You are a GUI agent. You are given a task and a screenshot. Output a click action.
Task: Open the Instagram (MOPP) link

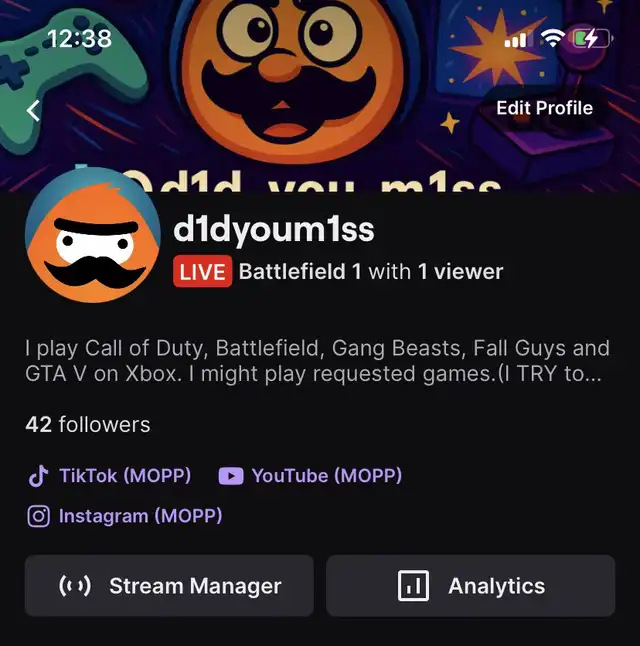(125, 516)
